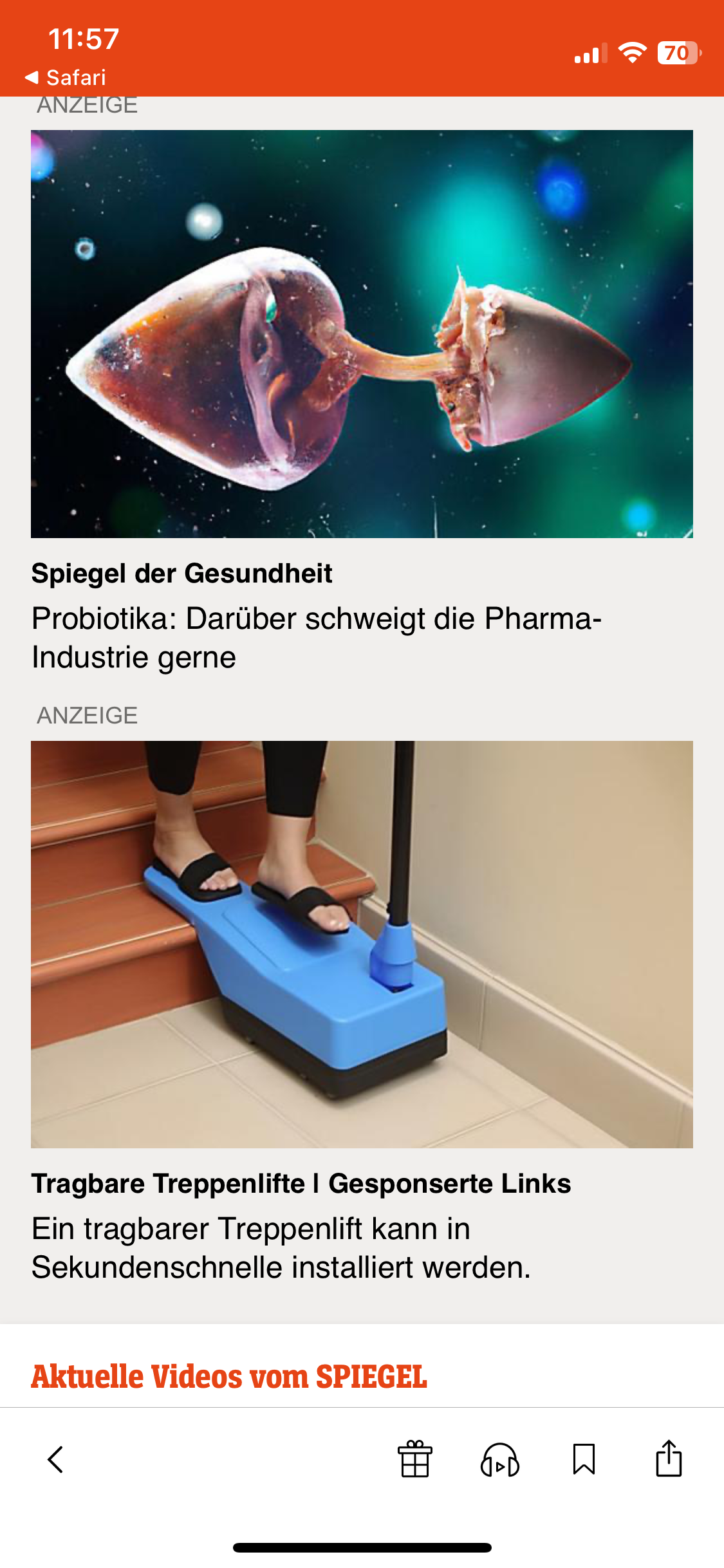This screenshot has width=724, height=1568.
Task: Gift this article with the present icon
Action: pos(415,1459)
